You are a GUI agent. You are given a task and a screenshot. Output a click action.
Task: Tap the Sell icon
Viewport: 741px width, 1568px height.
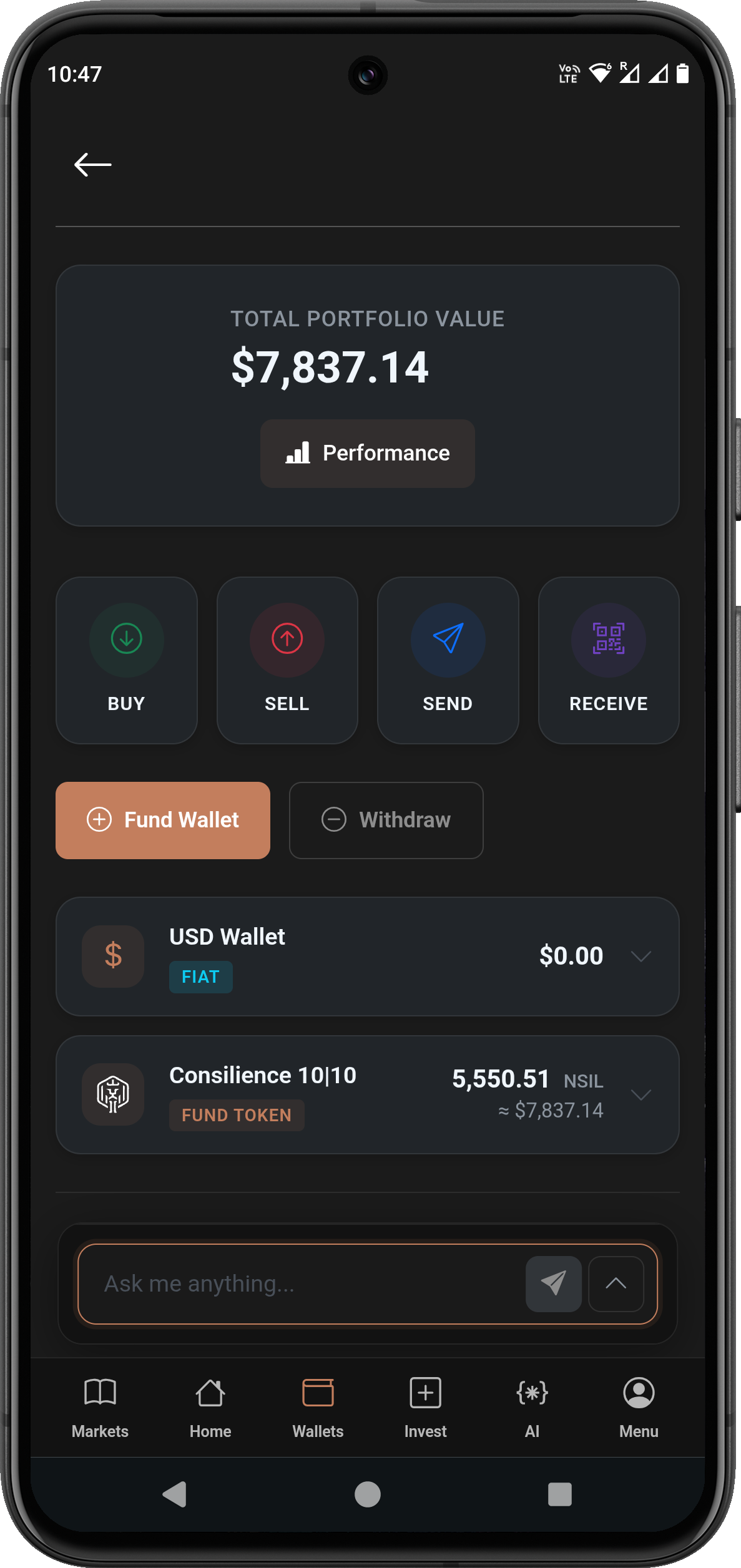(x=287, y=640)
